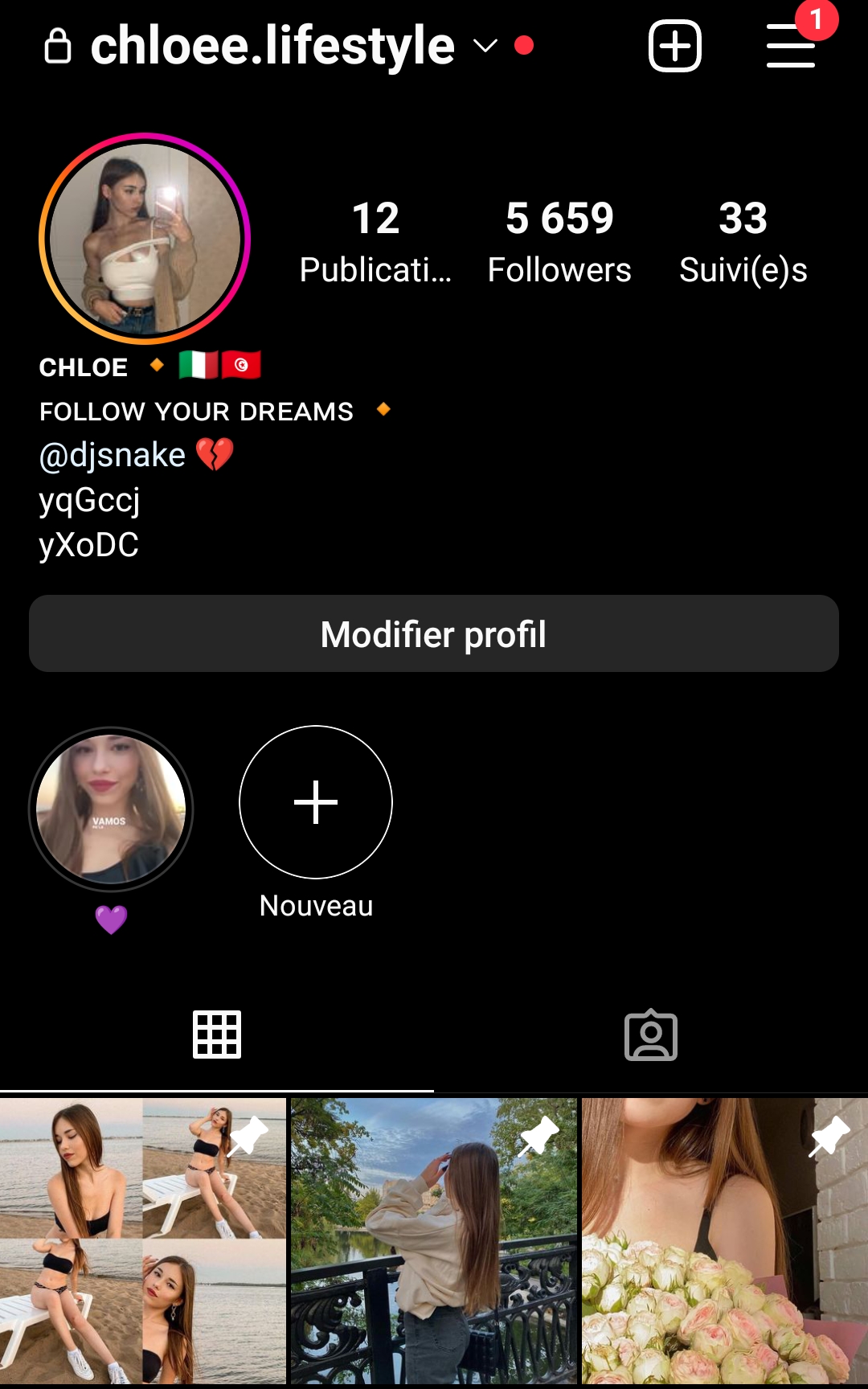The height and width of the screenshot is (1389, 868).
Task: Switch to the tagged photos tab
Action: pos(651,1035)
